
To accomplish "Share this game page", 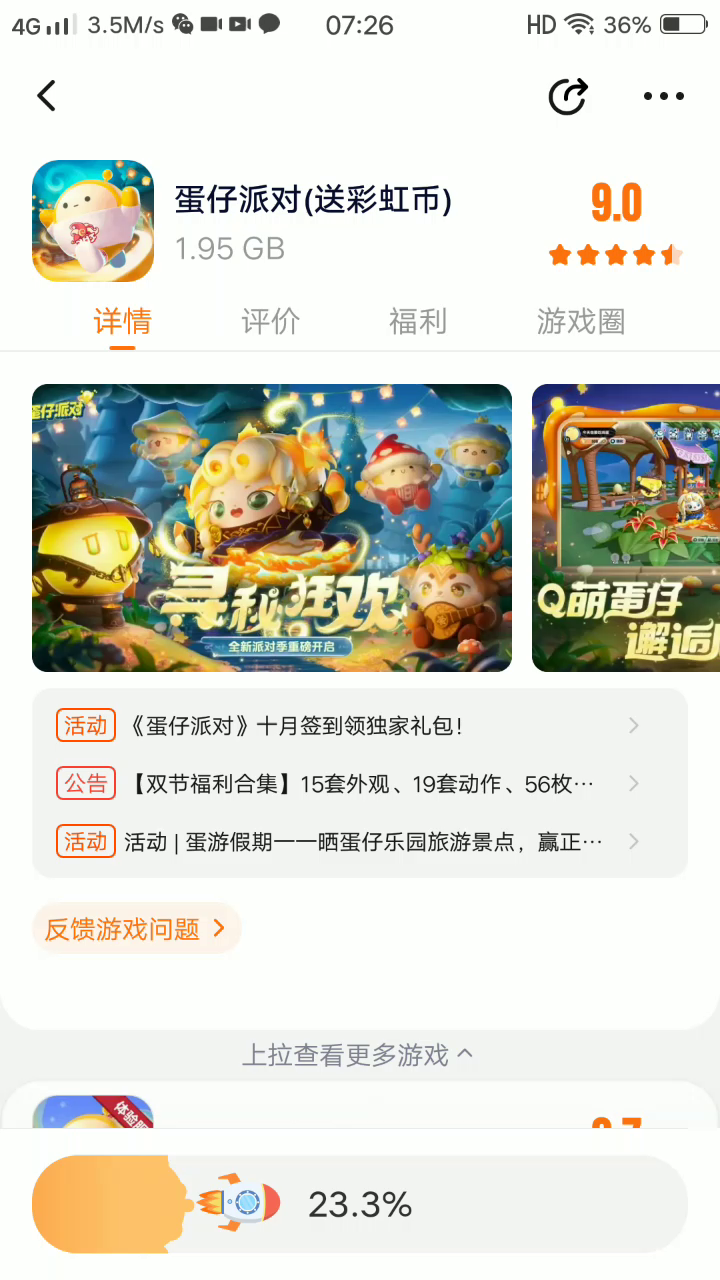I will [x=568, y=96].
